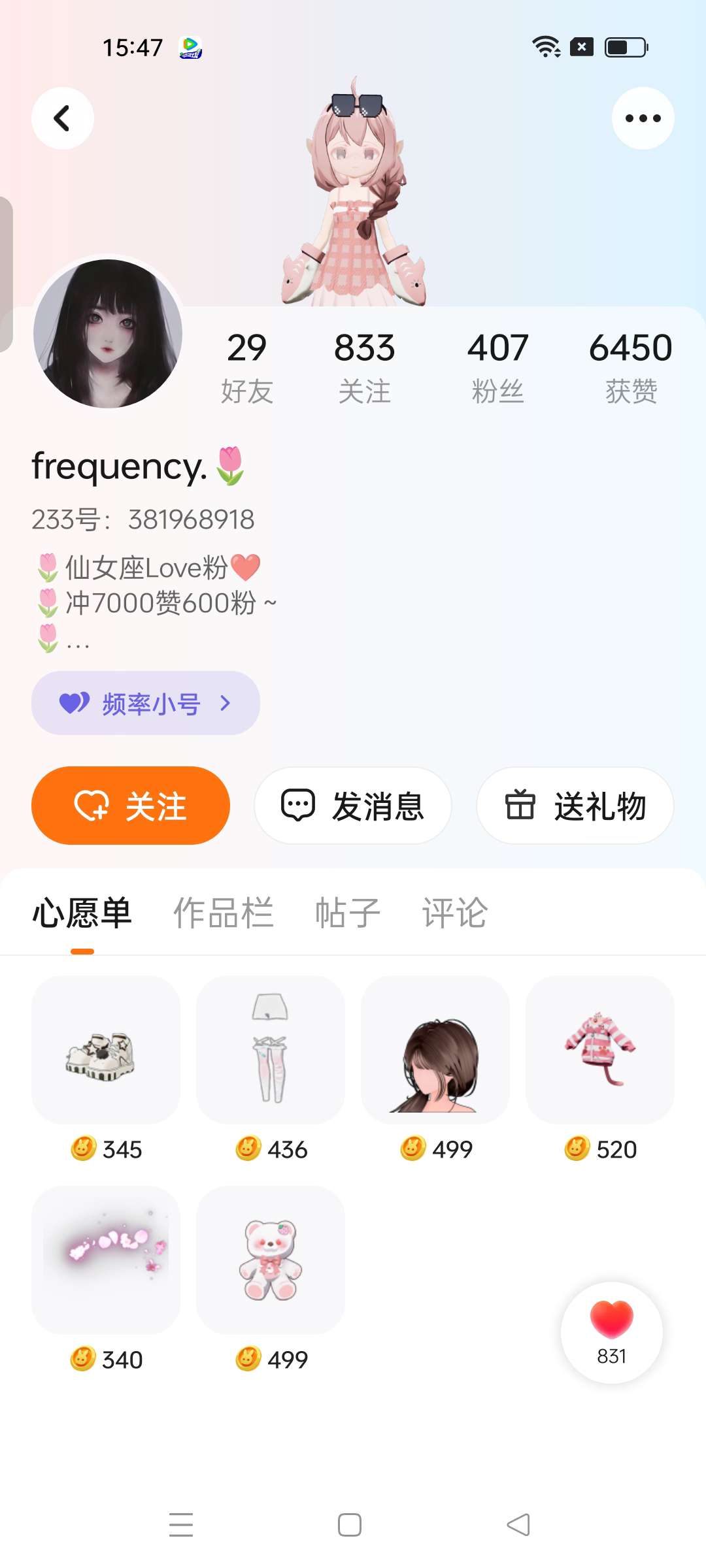The height and width of the screenshot is (1568, 706).
Task: Tap the system home button
Action: click(350, 1525)
